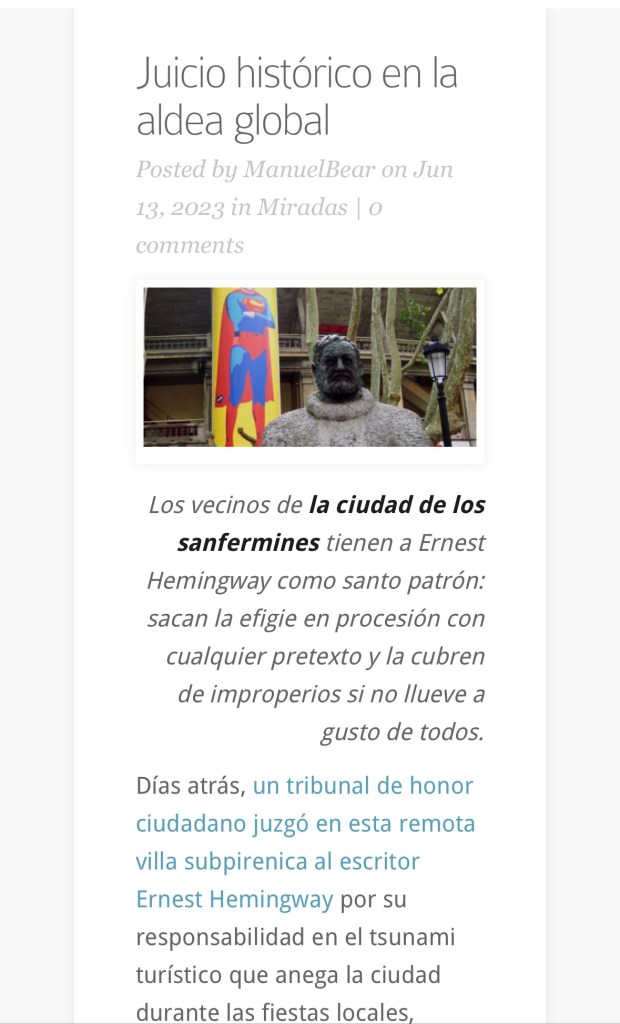Follow the 'la ciudad de los sanfermines' link
620x1024 pixels.
(x=396, y=506)
